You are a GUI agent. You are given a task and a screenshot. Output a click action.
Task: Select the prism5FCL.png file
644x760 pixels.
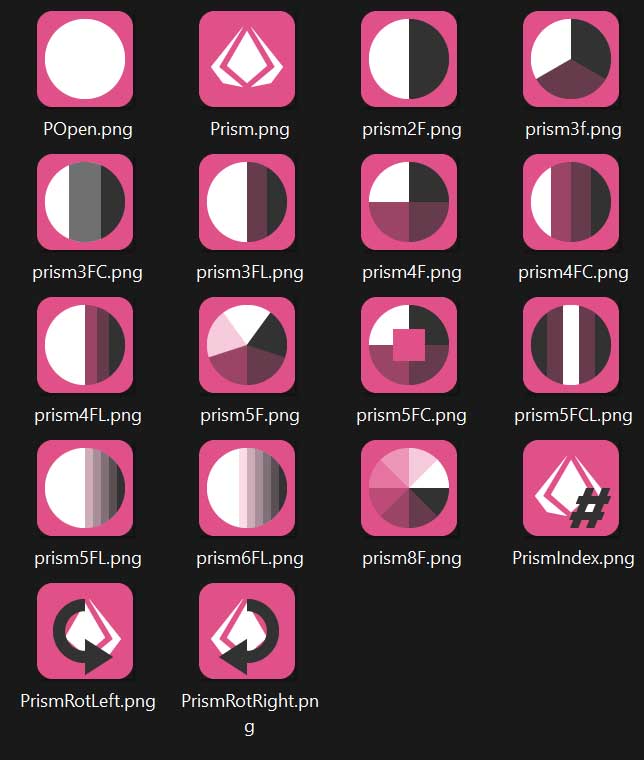pyautogui.click(x=571, y=345)
